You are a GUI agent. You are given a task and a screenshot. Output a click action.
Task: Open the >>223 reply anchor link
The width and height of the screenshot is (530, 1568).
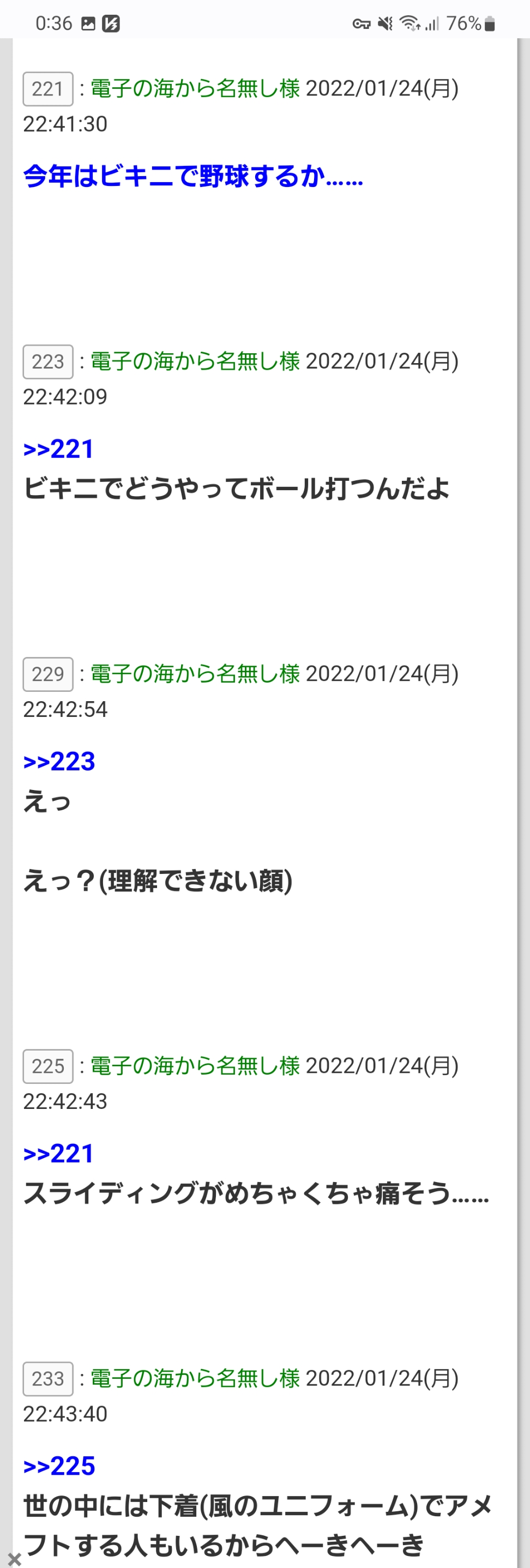coord(59,762)
